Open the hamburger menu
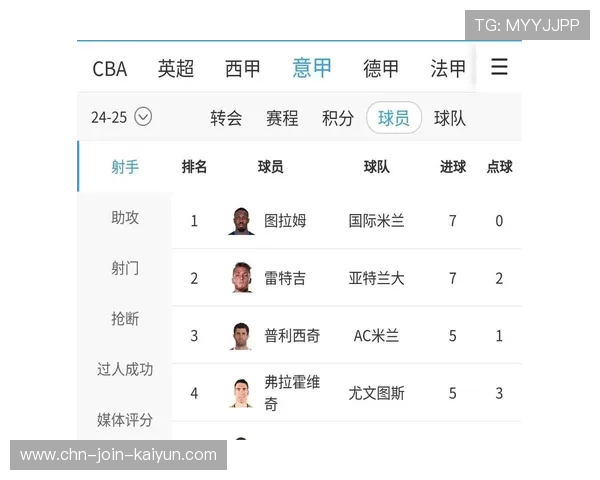The height and width of the screenshot is (480, 600). point(499,67)
